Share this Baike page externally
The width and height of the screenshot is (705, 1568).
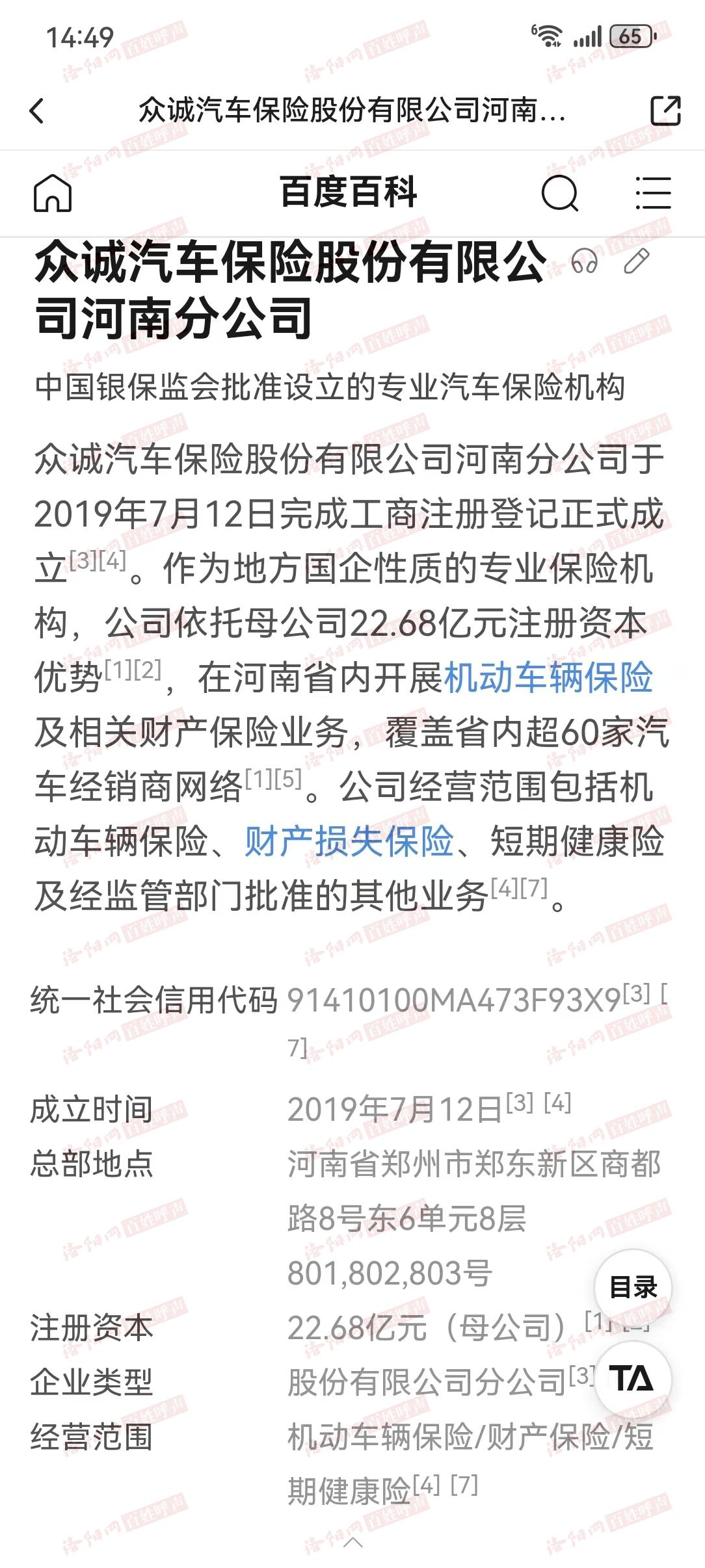tap(665, 111)
